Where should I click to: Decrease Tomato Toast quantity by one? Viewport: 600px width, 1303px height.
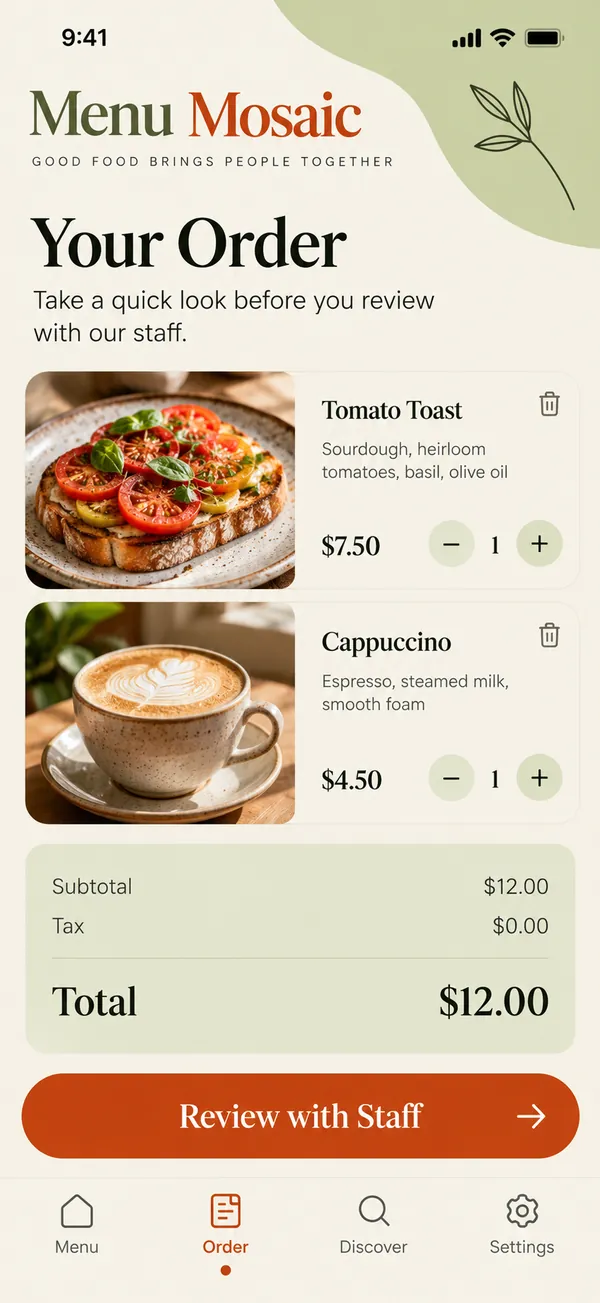451,545
